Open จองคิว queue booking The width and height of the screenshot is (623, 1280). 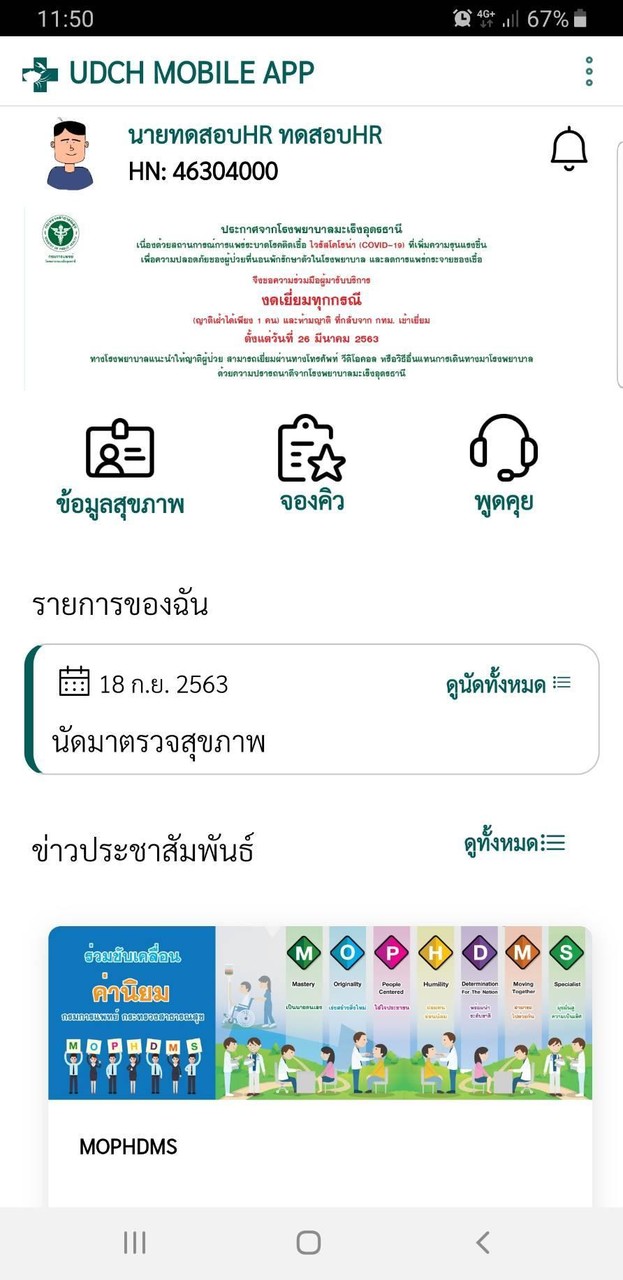click(x=311, y=465)
